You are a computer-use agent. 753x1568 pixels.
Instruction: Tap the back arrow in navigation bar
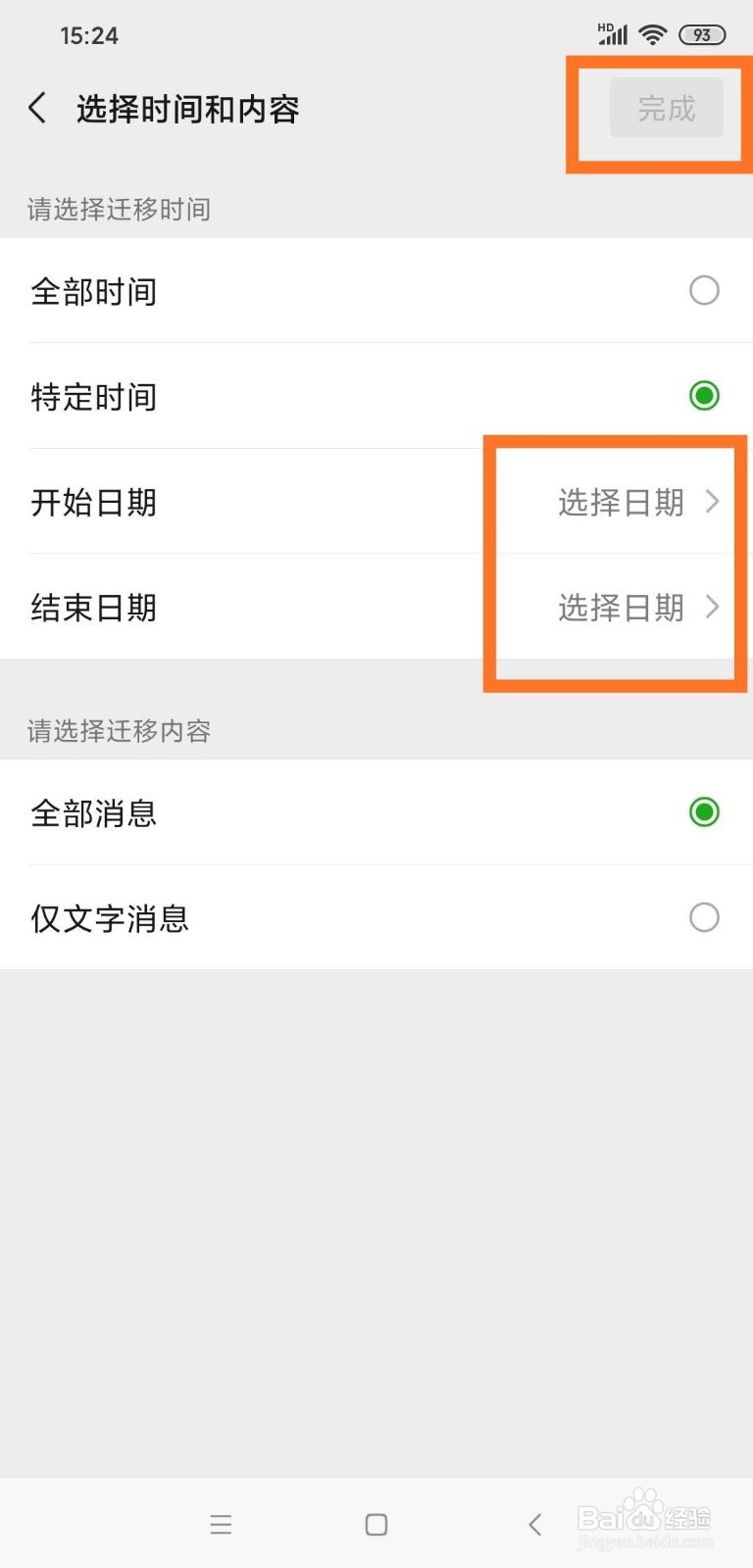(x=534, y=1524)
